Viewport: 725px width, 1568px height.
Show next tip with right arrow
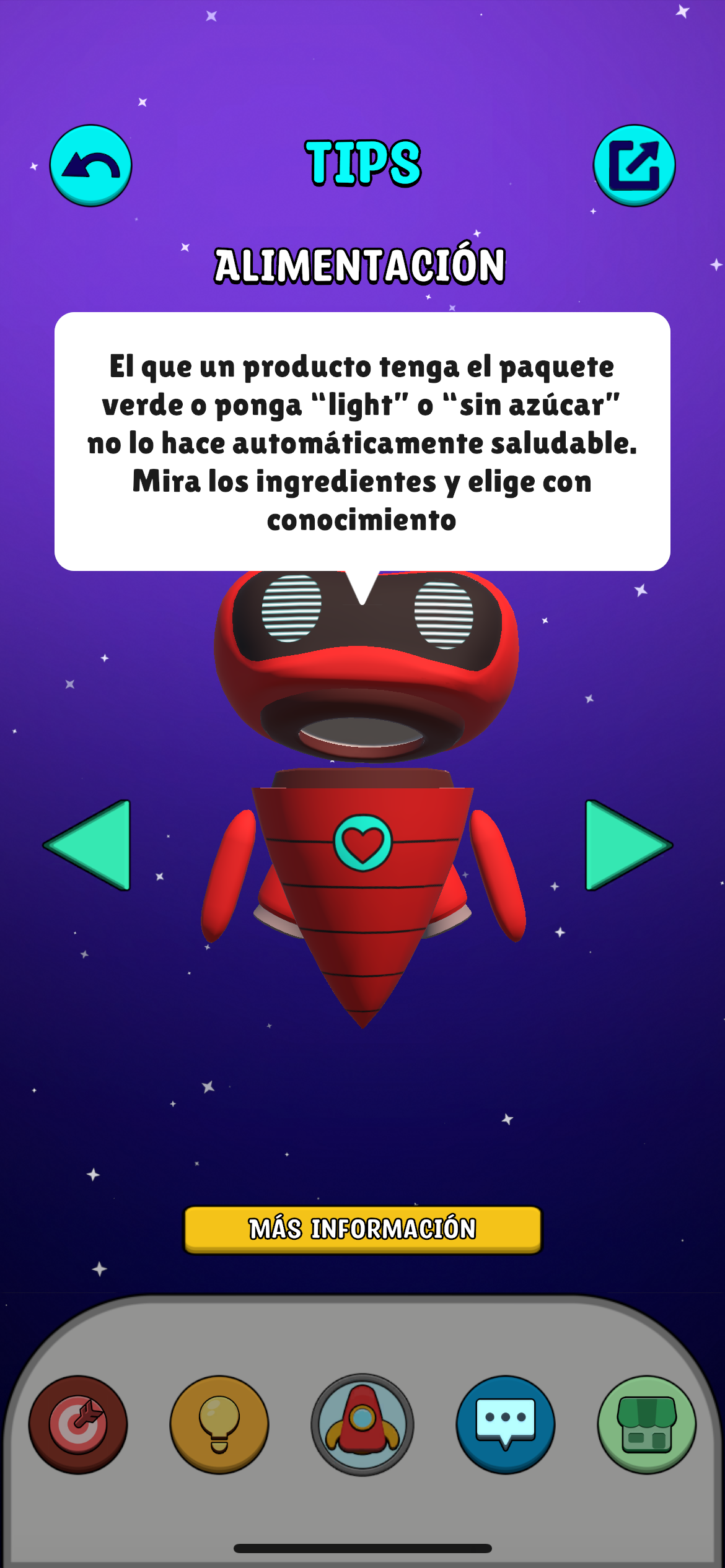(626, 845)
